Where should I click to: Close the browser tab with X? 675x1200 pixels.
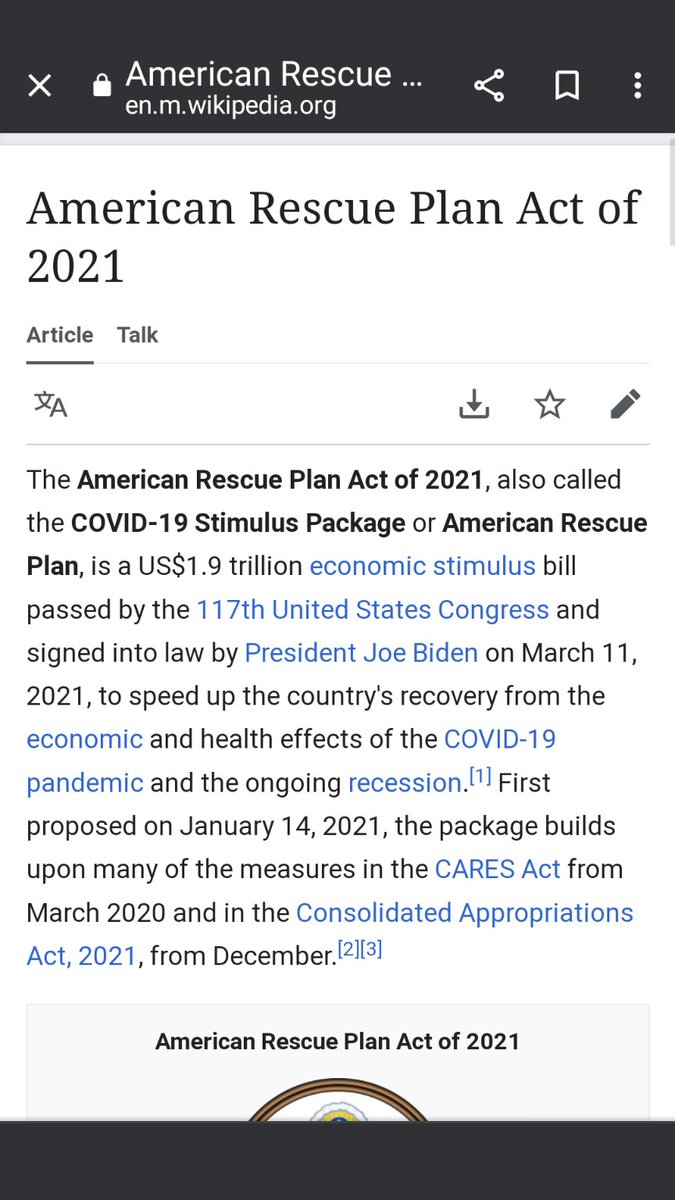coord(39,87)
